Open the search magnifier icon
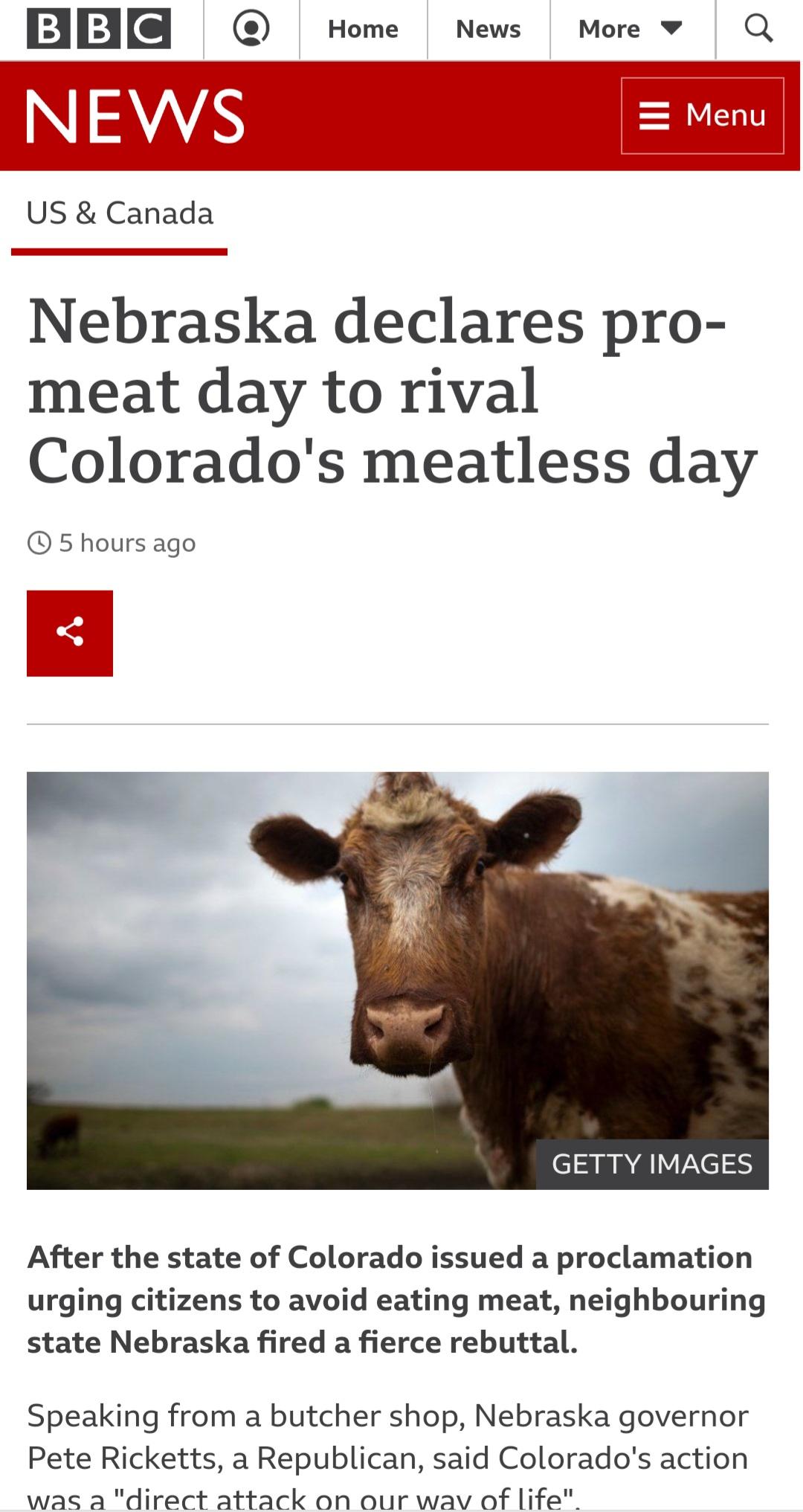 click(x=758, y=28)
